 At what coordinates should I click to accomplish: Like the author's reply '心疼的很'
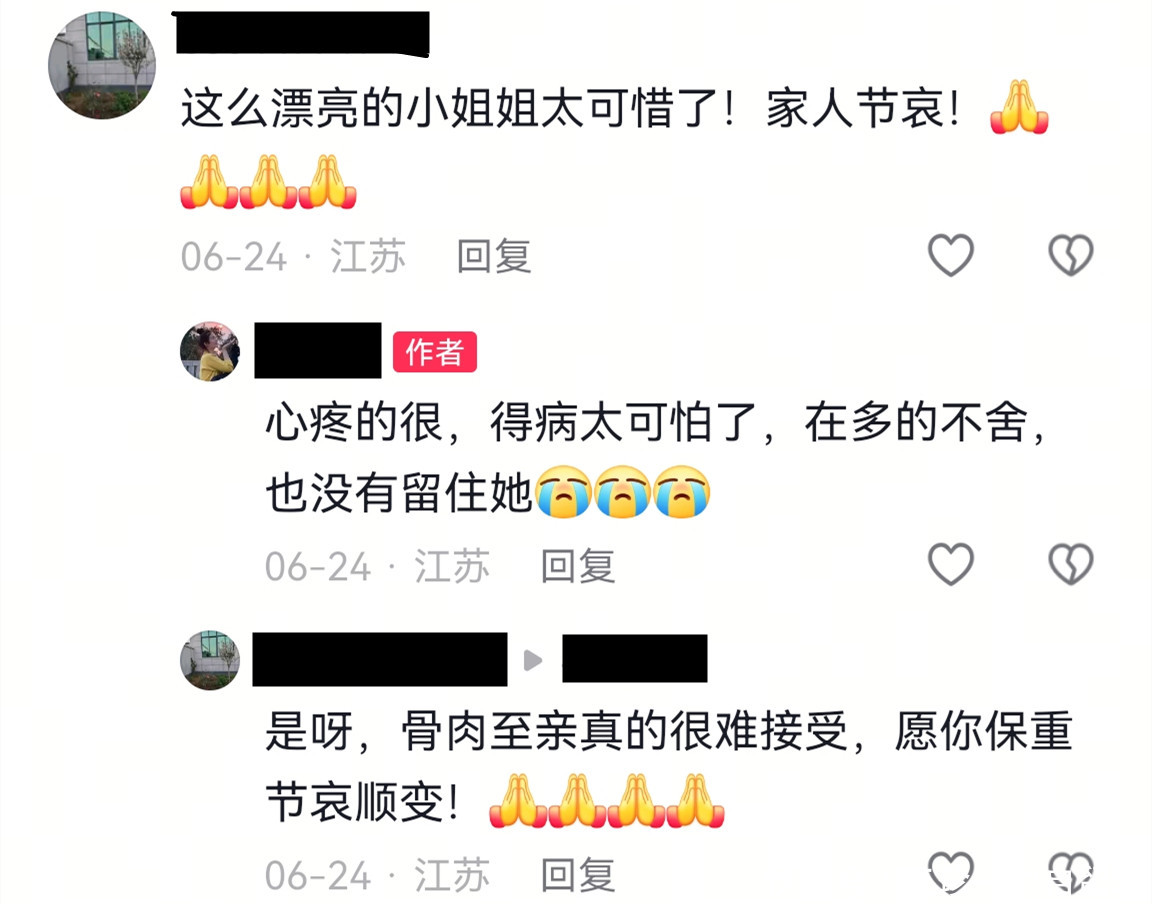950,565
